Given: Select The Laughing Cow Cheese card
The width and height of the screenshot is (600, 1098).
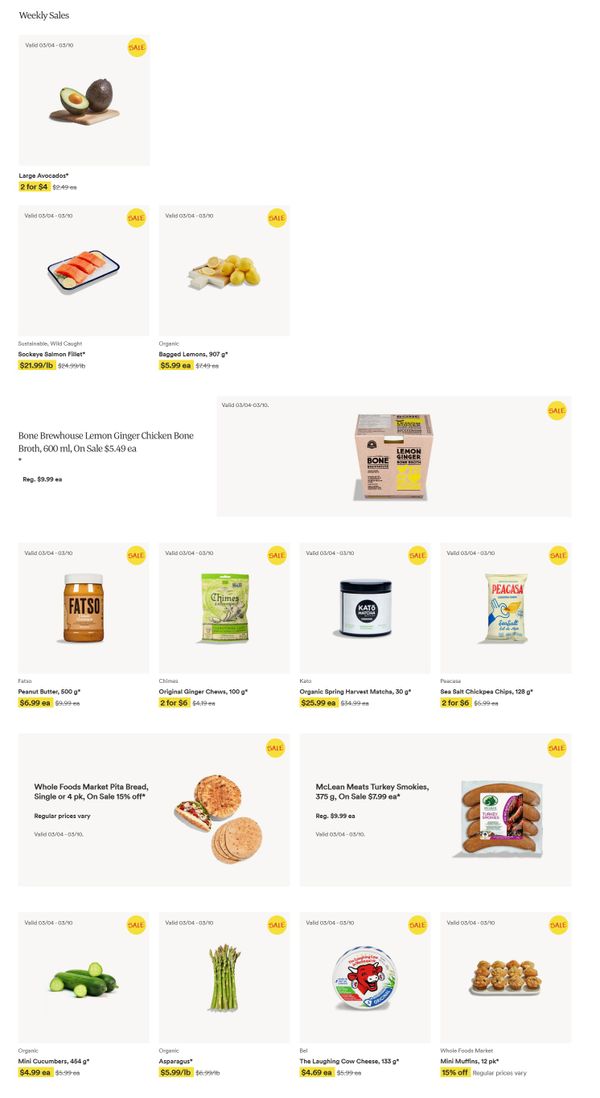Looking at the screenshot, I should click(x=365, y=977).
